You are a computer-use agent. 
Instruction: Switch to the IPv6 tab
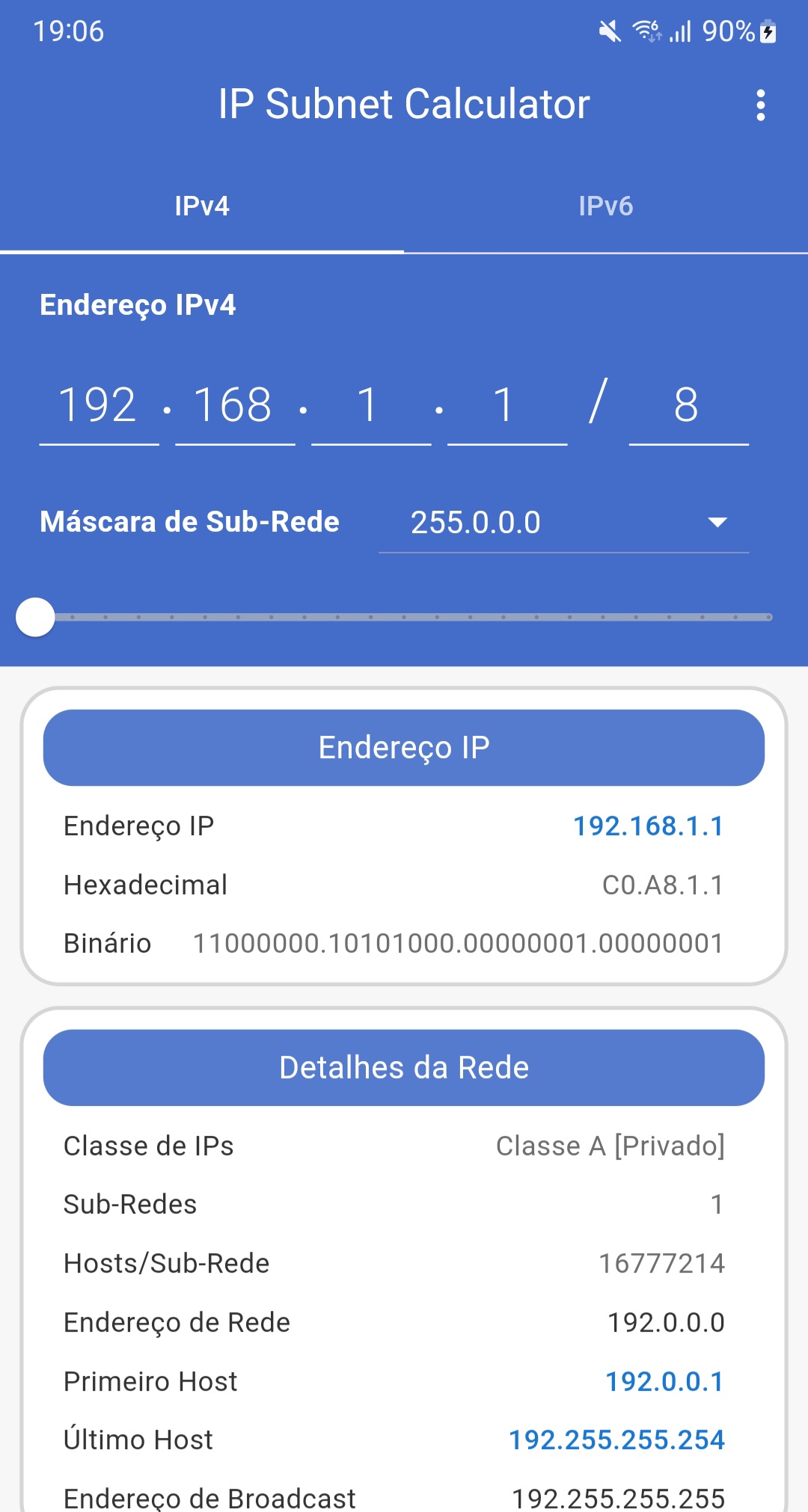605,206
